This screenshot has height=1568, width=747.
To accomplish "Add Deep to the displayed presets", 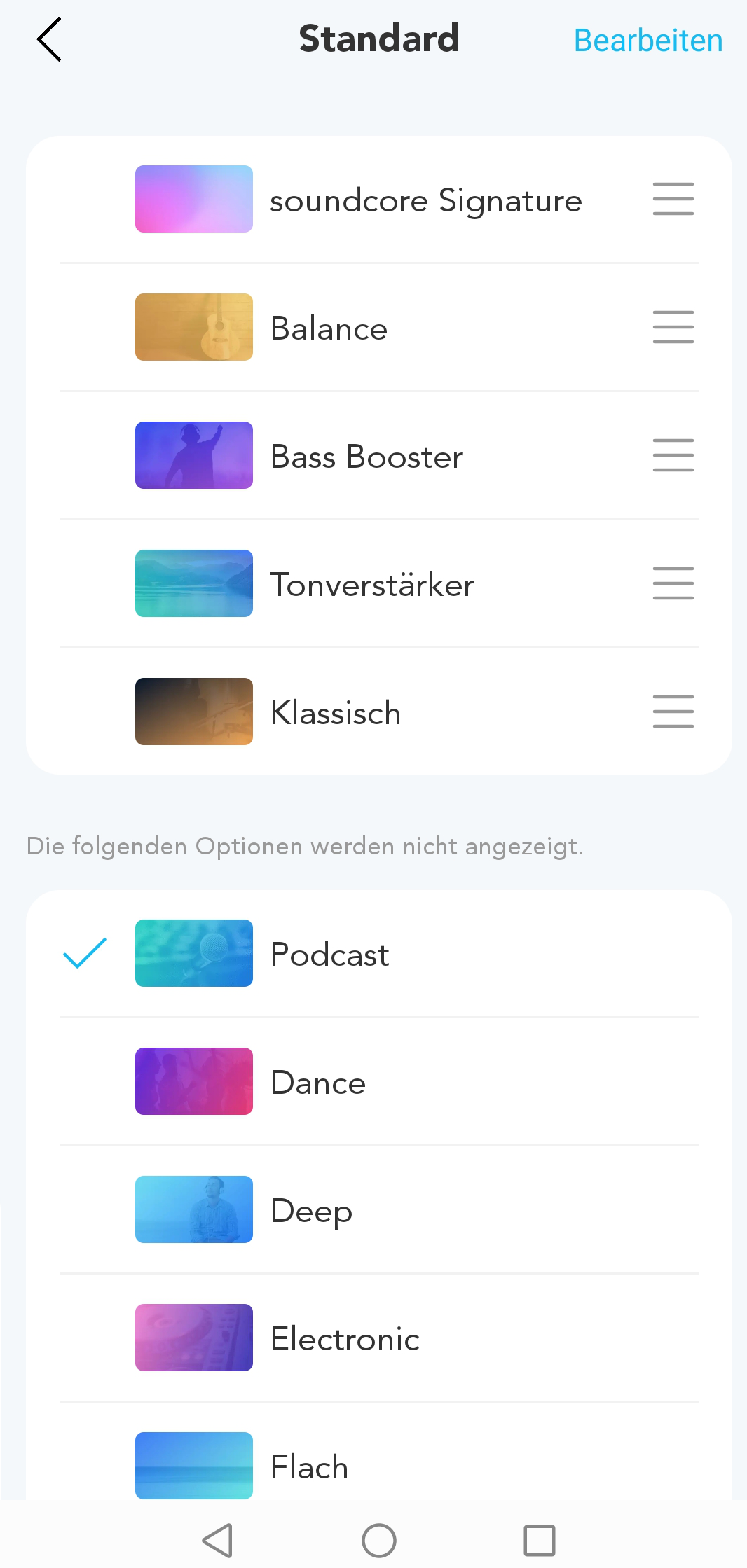I will (311, 1210).
